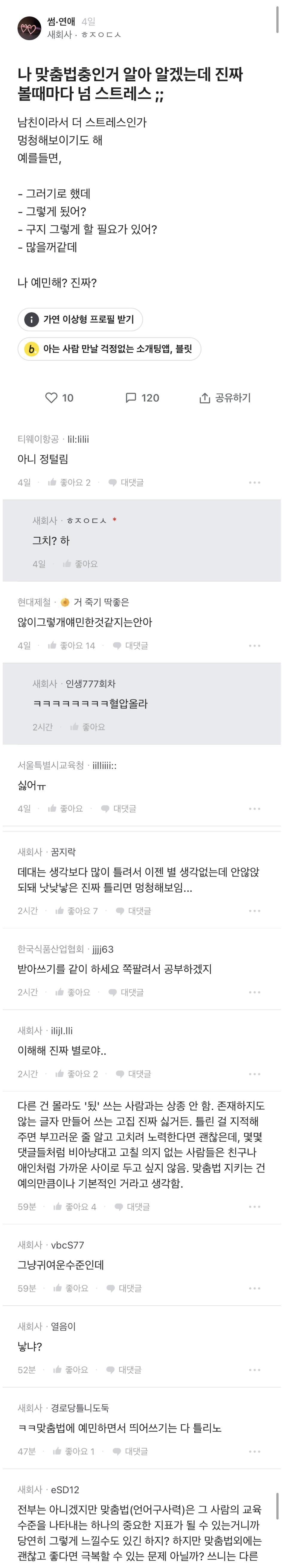
Task: Open more options on 열음이's comment
Action: (254, 1370)
